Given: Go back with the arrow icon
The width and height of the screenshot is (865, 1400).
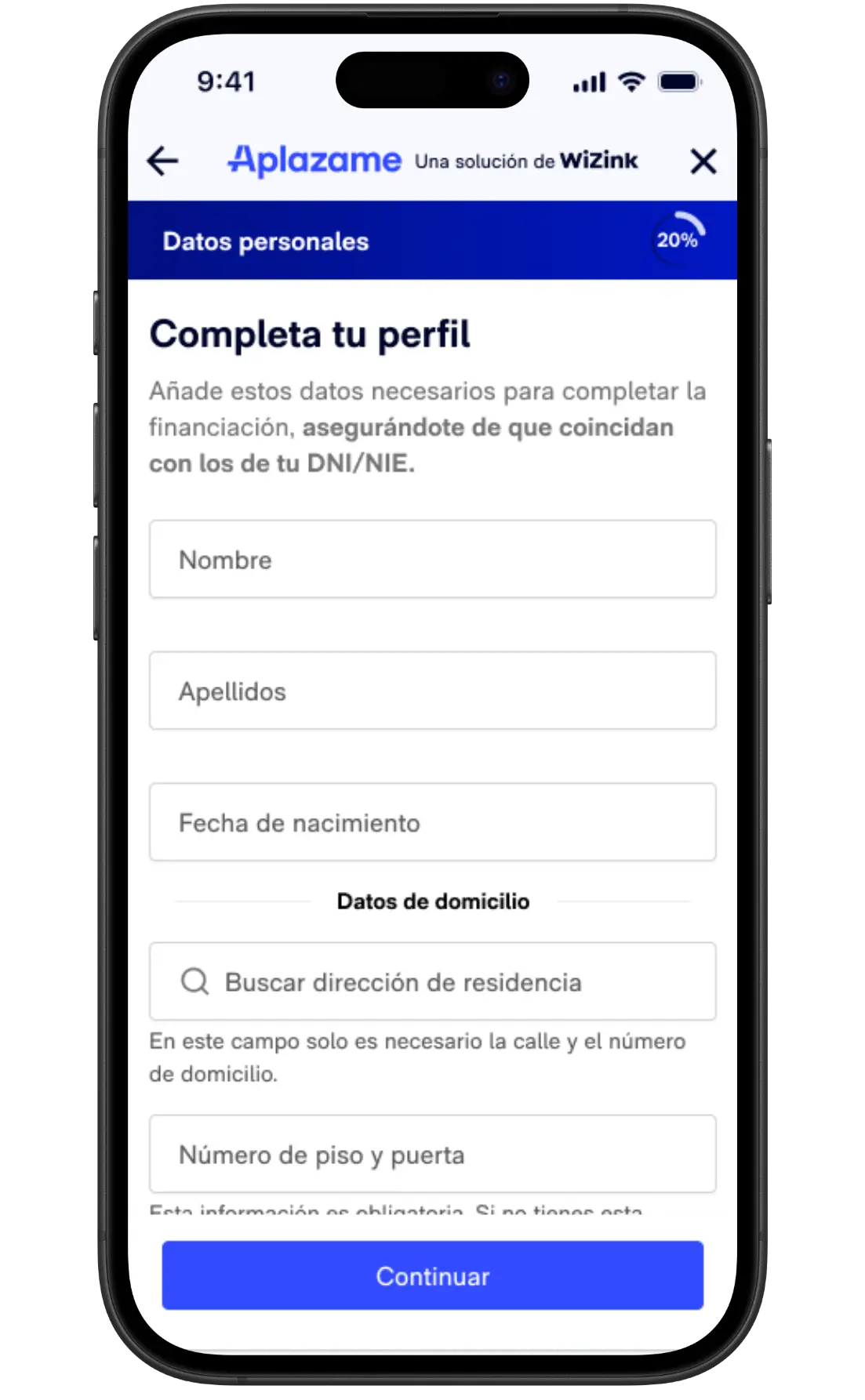Looking at the screenshot, I should (x=163, y=161).
